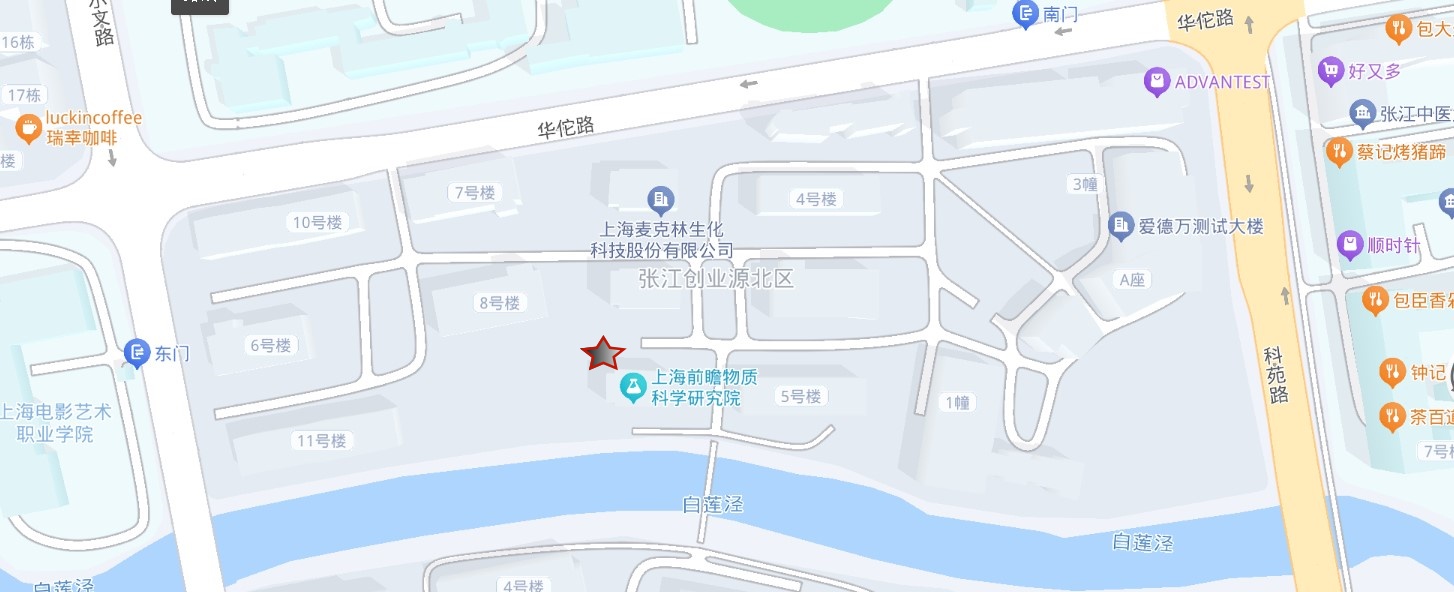Open 上海麦克林生化科技股份有限公司 on the map
Screen dimensions: 1454x592
(x=660, y=199)
